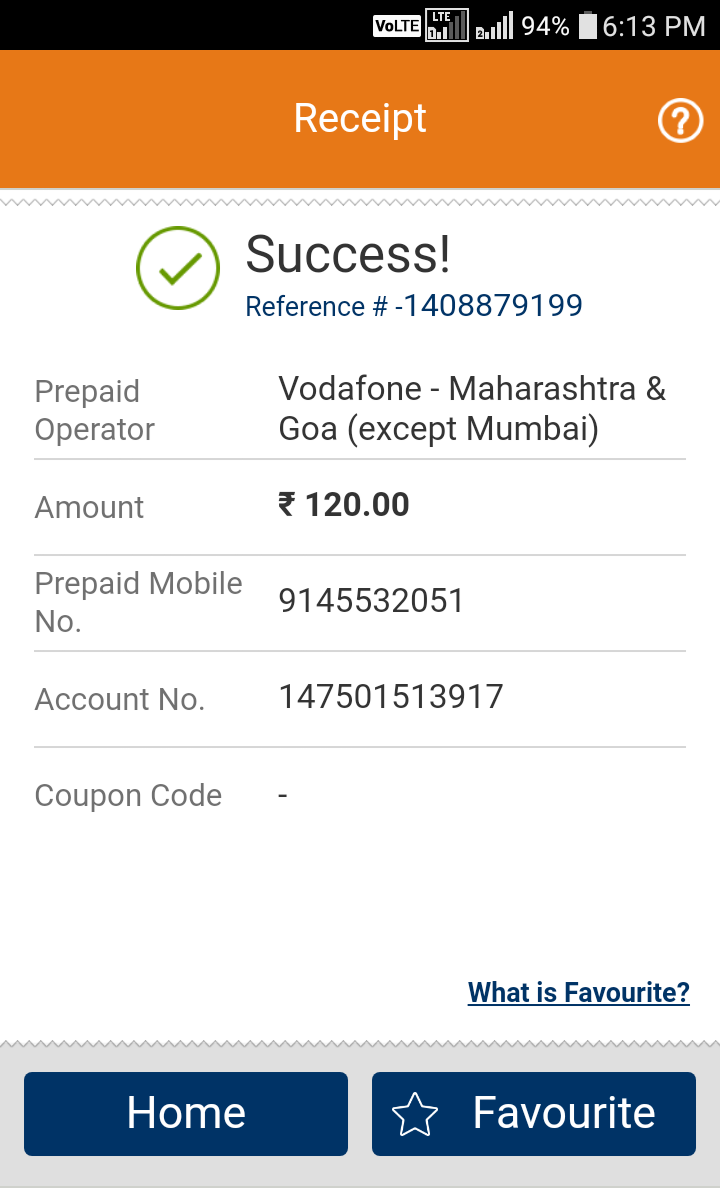The width and height of the screenshot is (720, 1188).
Task: Open the 'What is Favourite?' link
Action: pos(579,992)
